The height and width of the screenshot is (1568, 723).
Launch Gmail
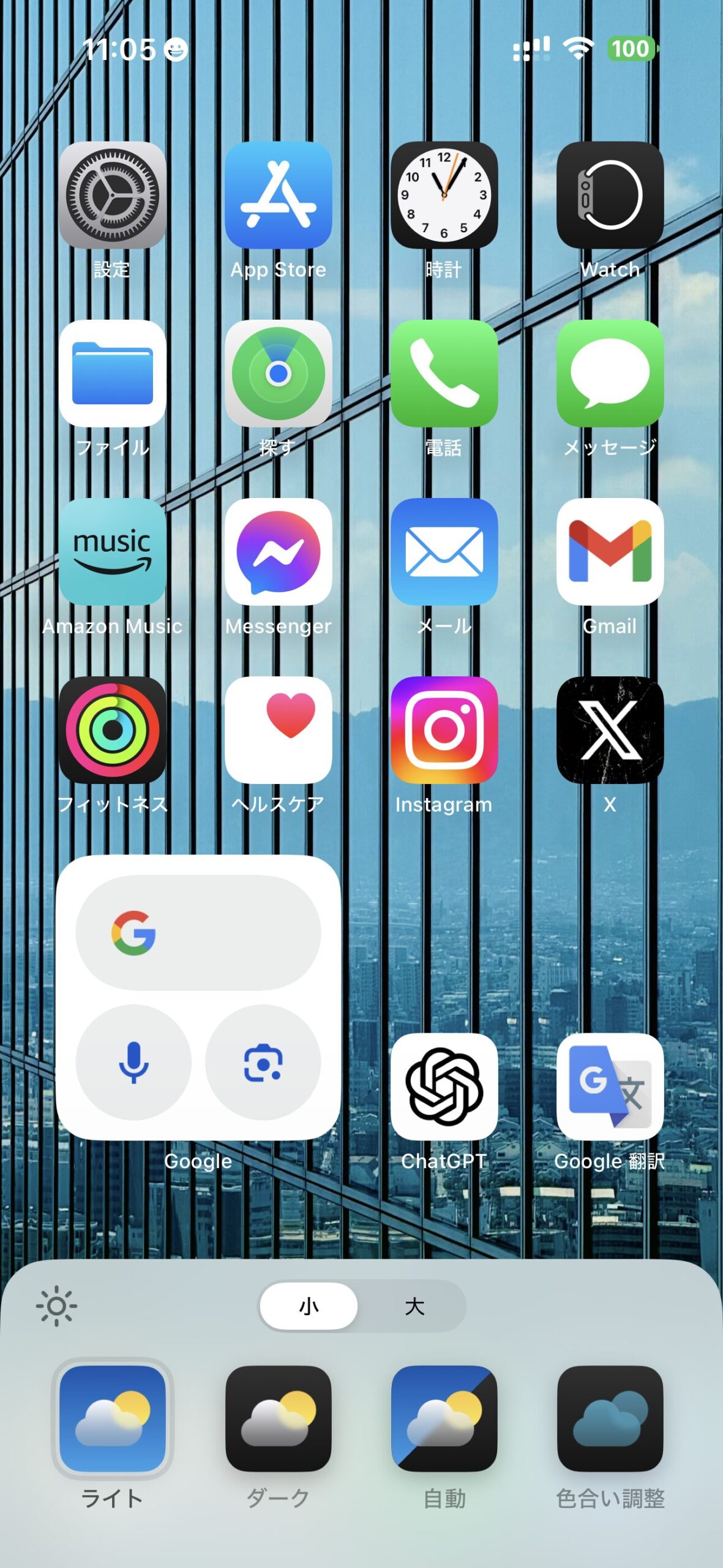tap(610, 552)
